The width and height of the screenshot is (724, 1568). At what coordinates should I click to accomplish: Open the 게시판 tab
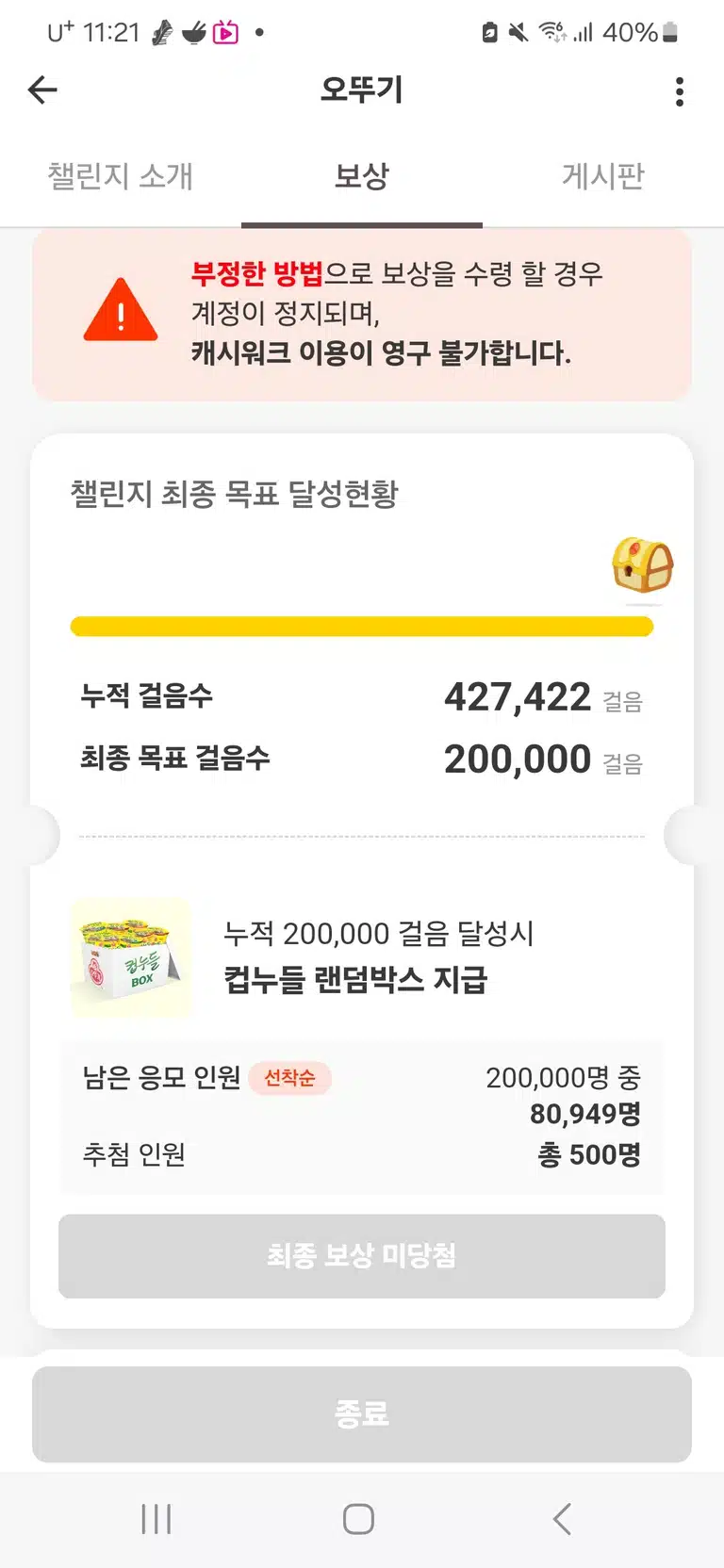[603, 176]
